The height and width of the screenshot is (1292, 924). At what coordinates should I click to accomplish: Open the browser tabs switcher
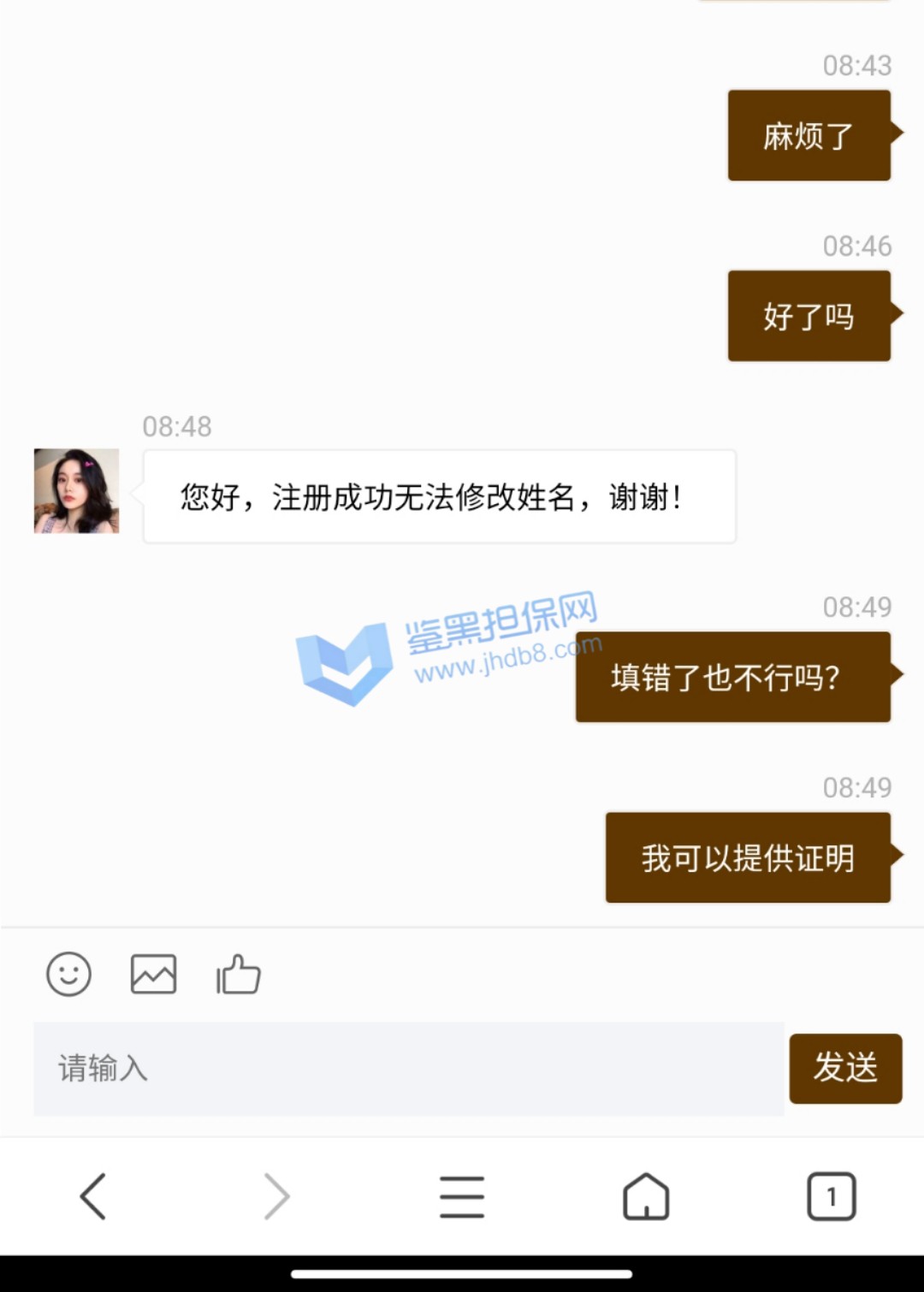tap(831, 1195)
